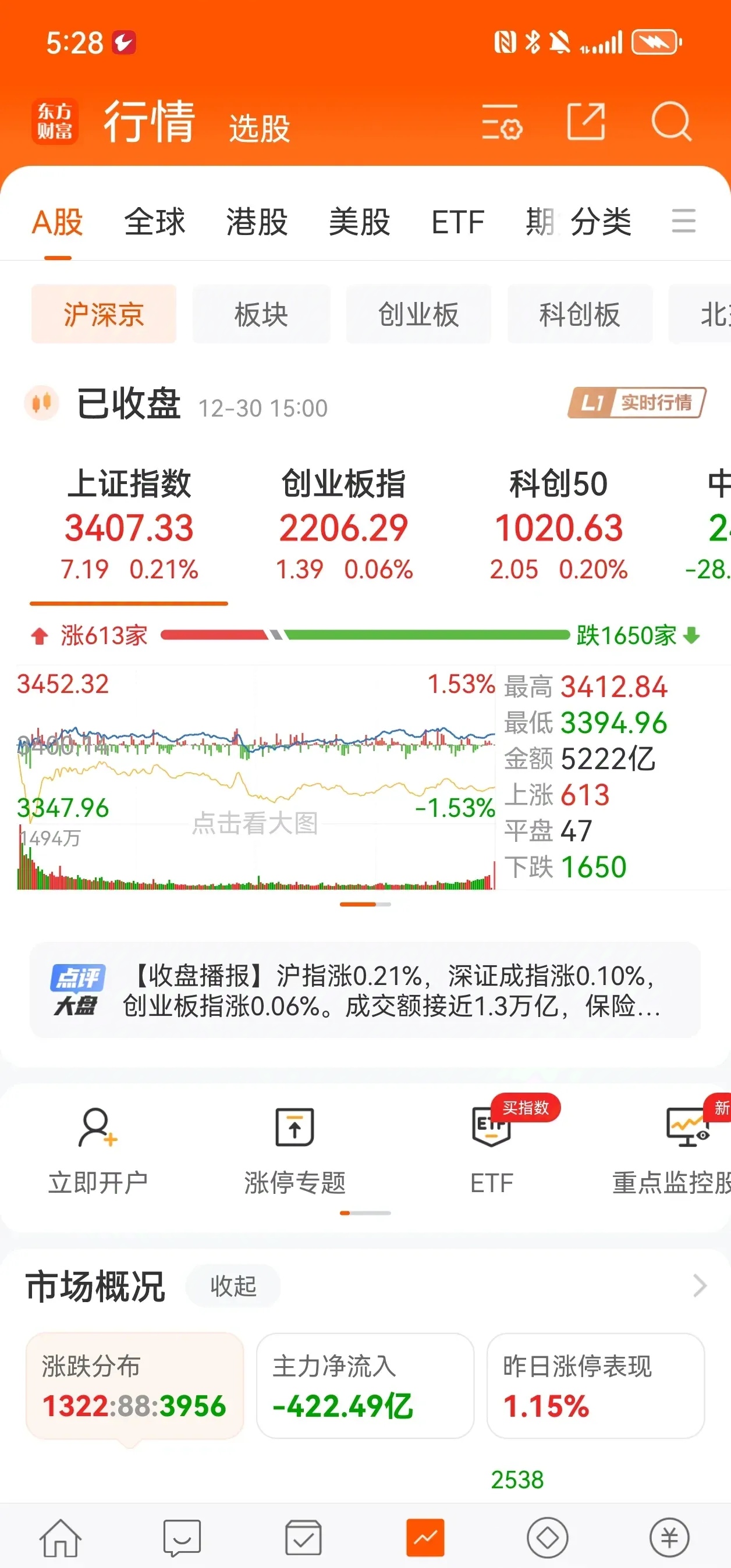Select the 创业板 filter chip
Screen dimensions: 731x1568
[419, 315]
